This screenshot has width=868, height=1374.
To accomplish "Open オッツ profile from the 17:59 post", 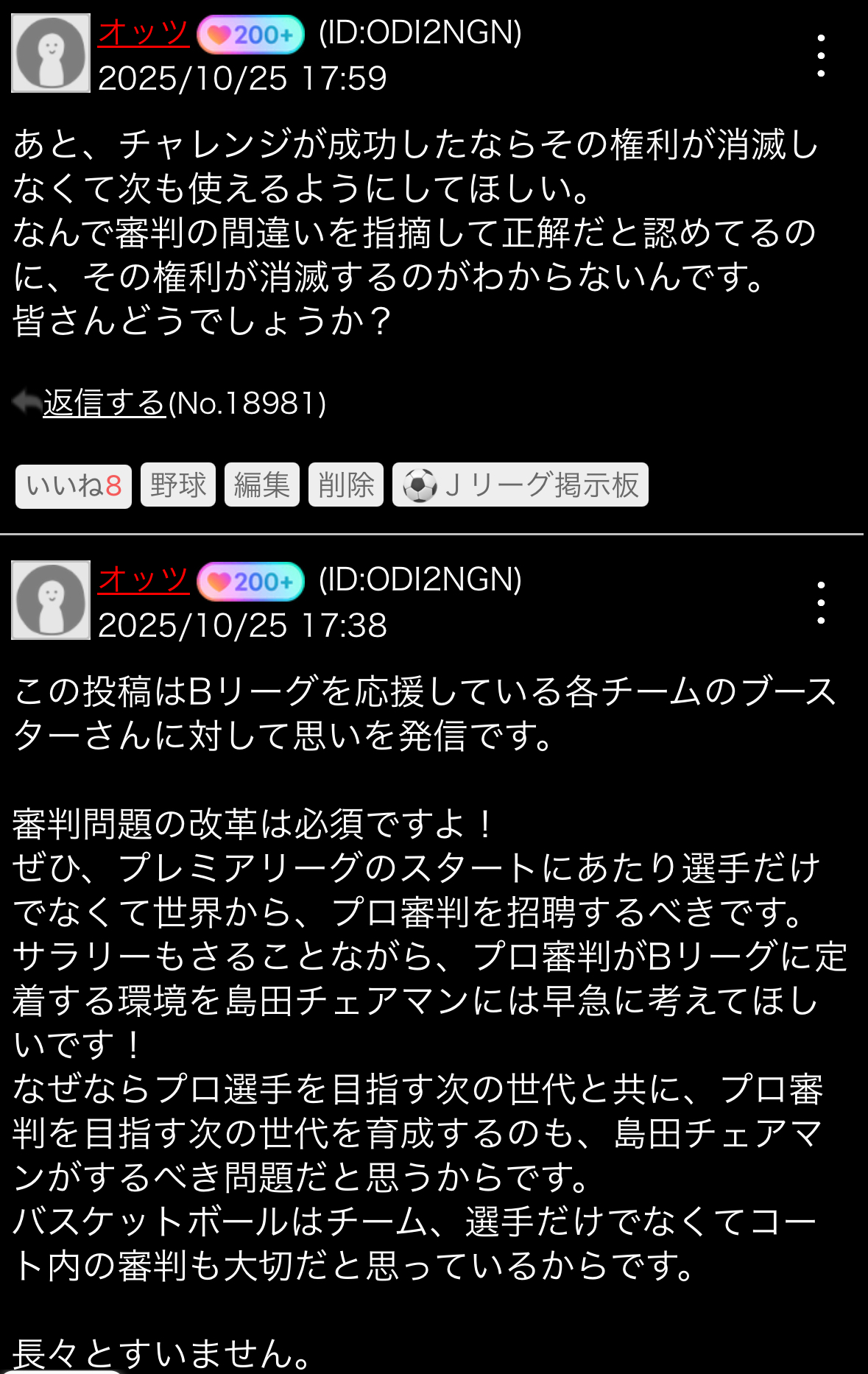I will (144, 33).
